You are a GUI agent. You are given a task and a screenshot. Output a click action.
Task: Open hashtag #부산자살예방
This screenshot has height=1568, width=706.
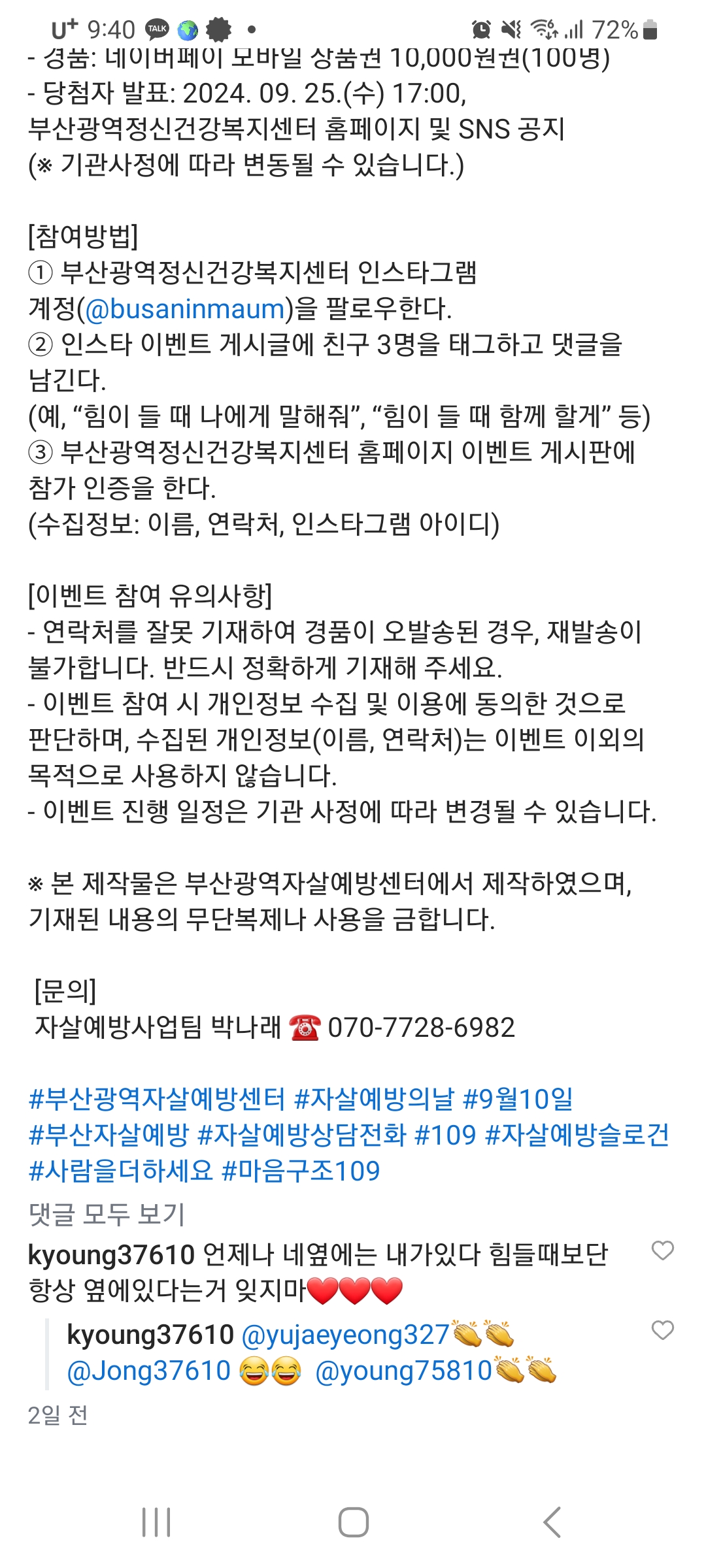click(109, 1135)
